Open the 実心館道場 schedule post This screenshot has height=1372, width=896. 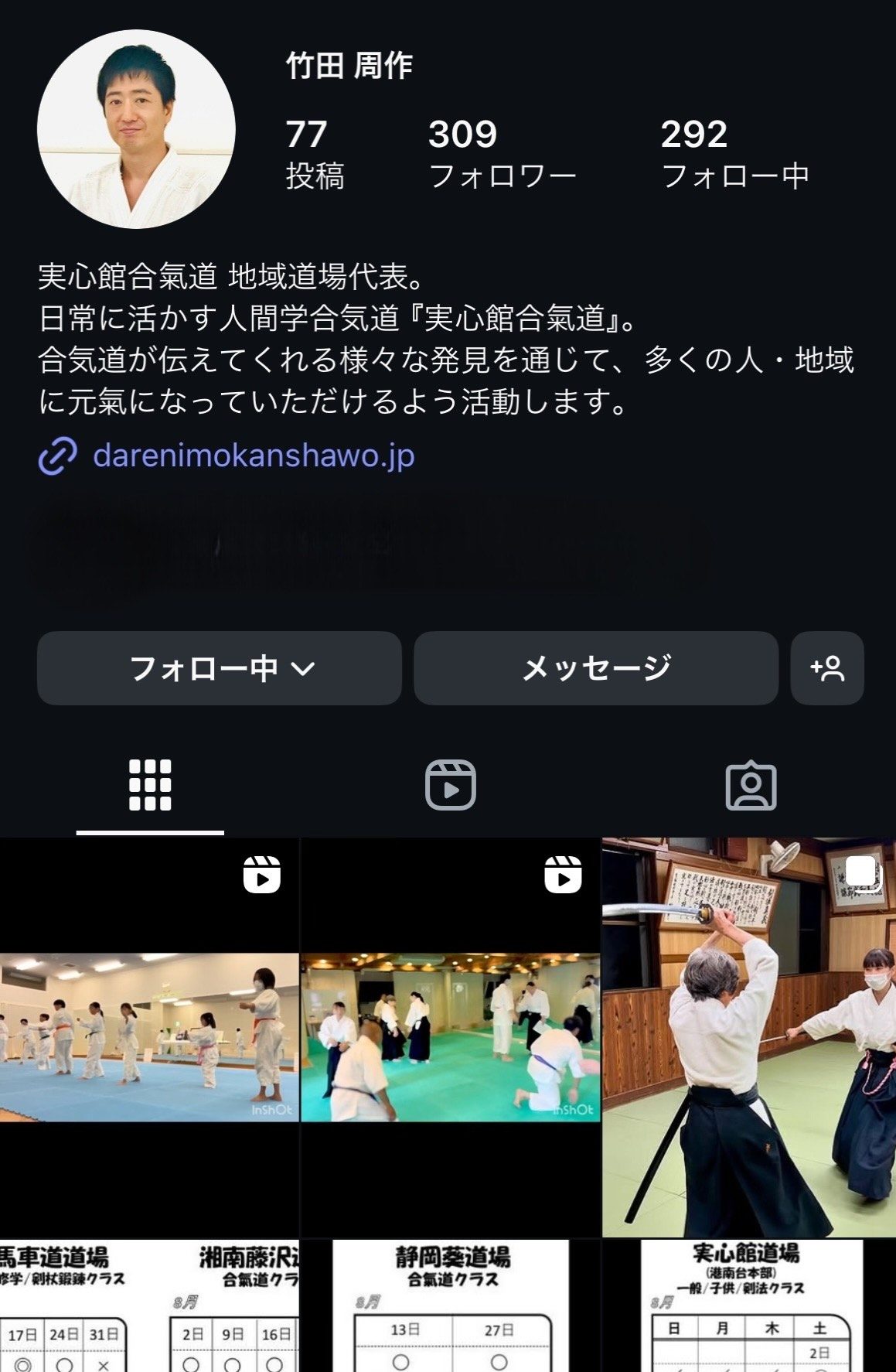(748, 1307)
